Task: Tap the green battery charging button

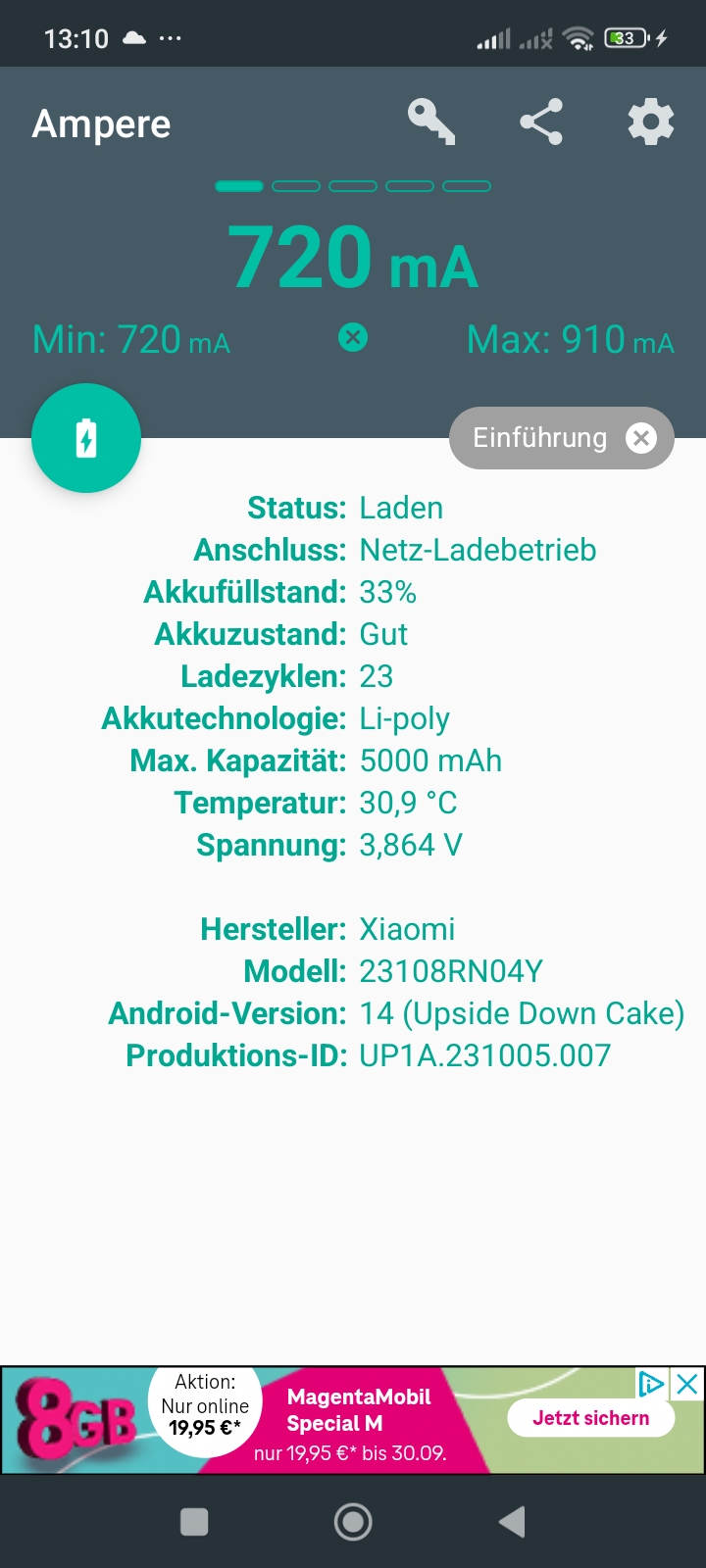Action: (86, 438)
